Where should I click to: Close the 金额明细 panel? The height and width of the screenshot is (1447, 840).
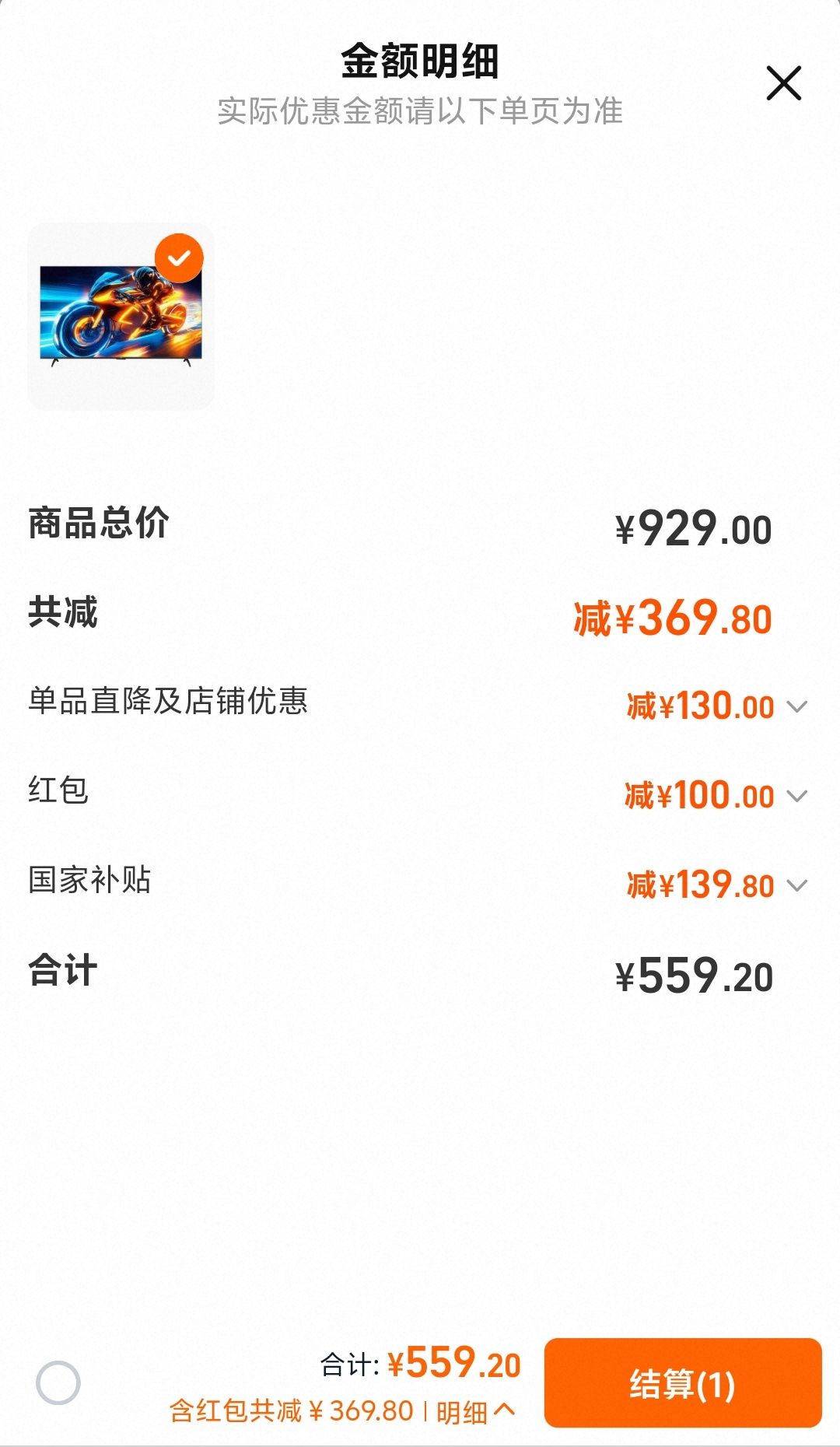tap(783, 83)
